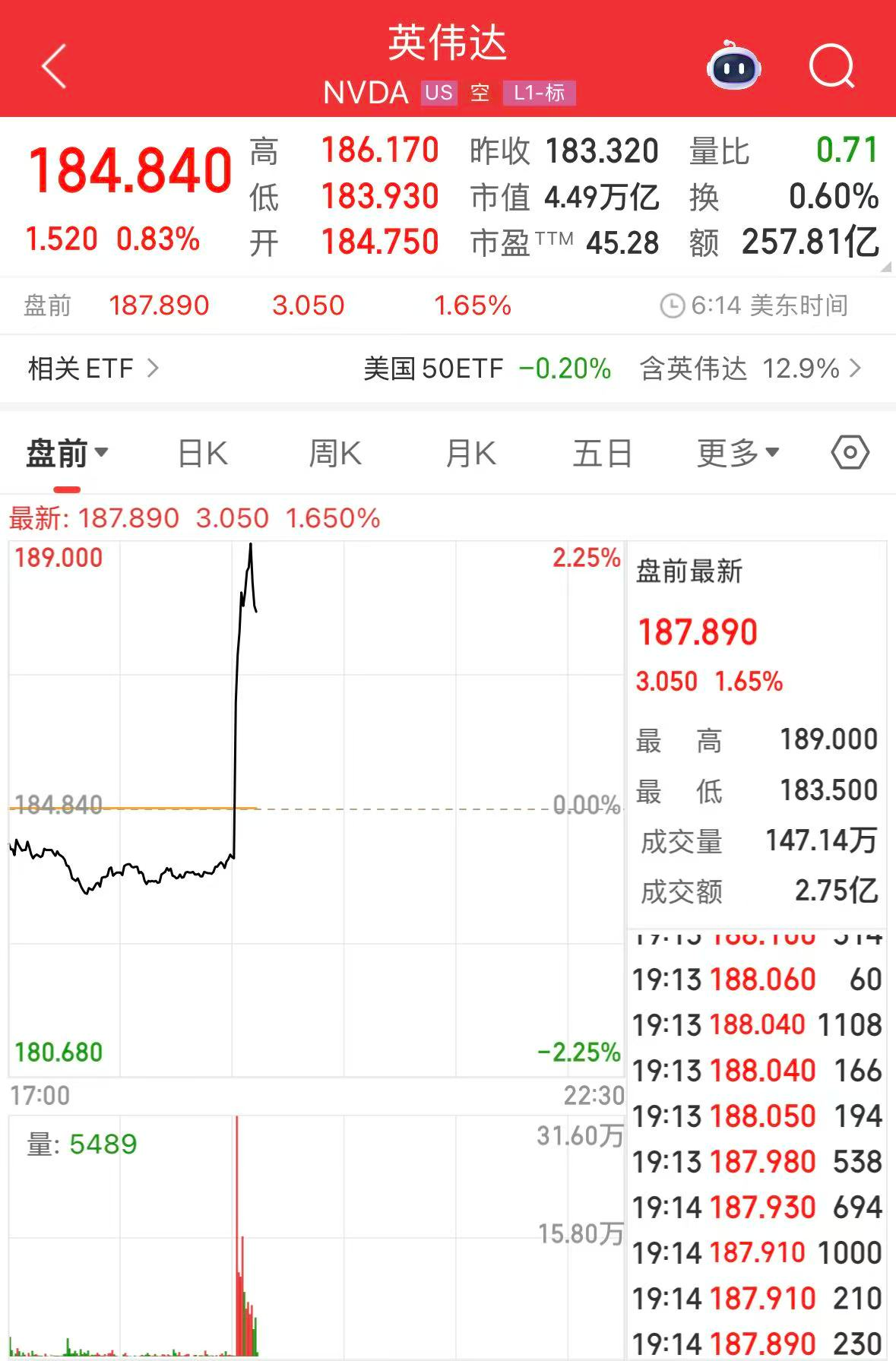This screenshot has height=1361, width=896.
Task: Switch to the 周K tab
Action: [x=334, y=451]
